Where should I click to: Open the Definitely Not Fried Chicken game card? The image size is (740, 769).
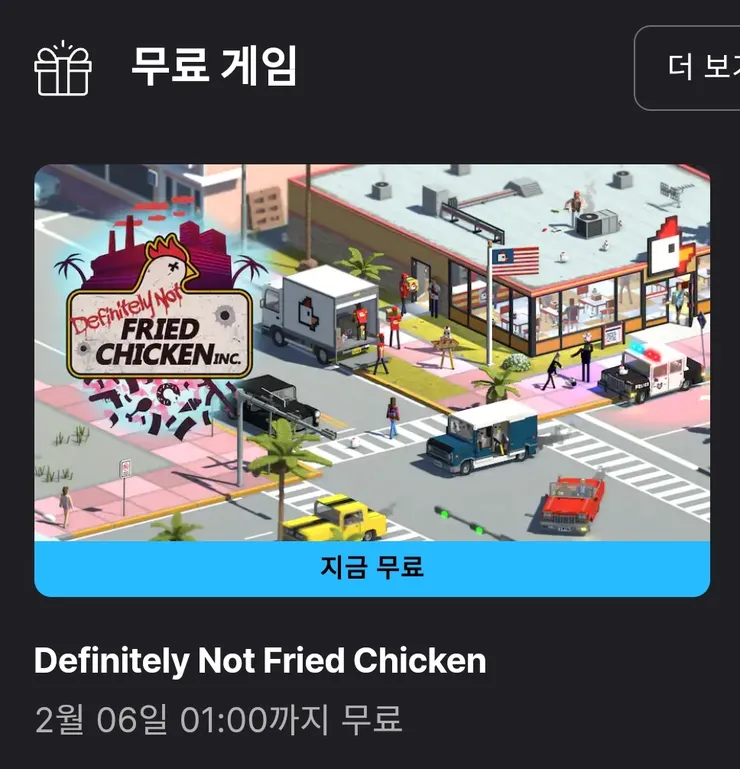coord(372,380)
